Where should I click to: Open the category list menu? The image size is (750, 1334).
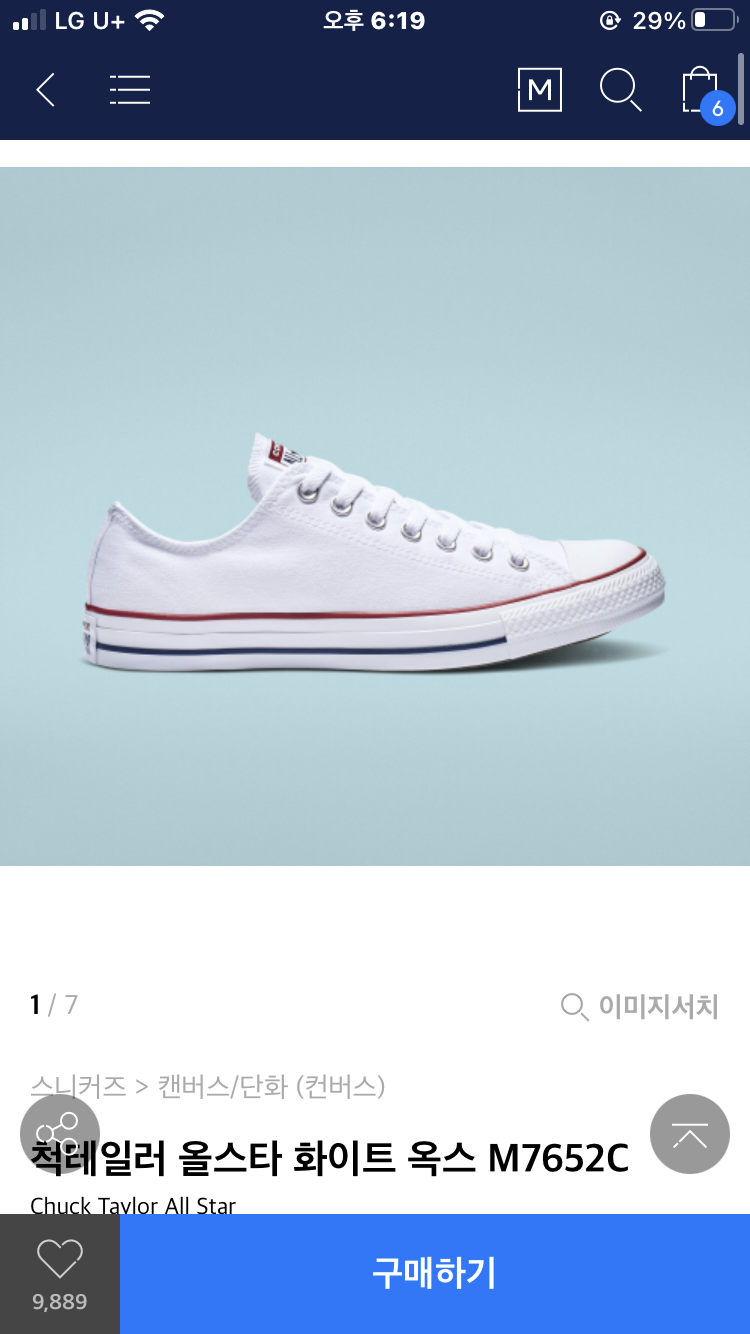pyautogui.click(x=130, y=90)
